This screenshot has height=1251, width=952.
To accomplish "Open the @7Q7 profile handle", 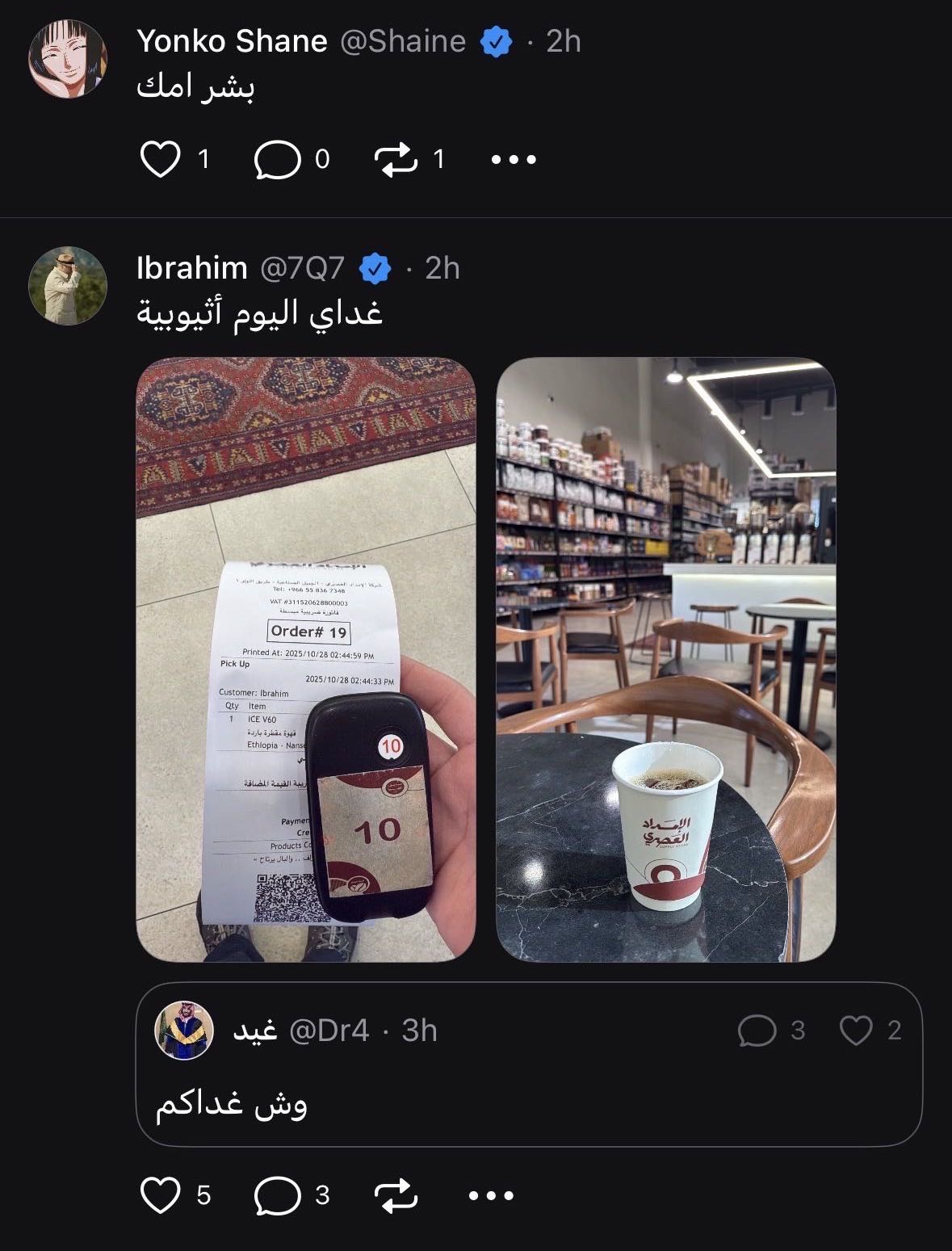I will pos(302,268).
